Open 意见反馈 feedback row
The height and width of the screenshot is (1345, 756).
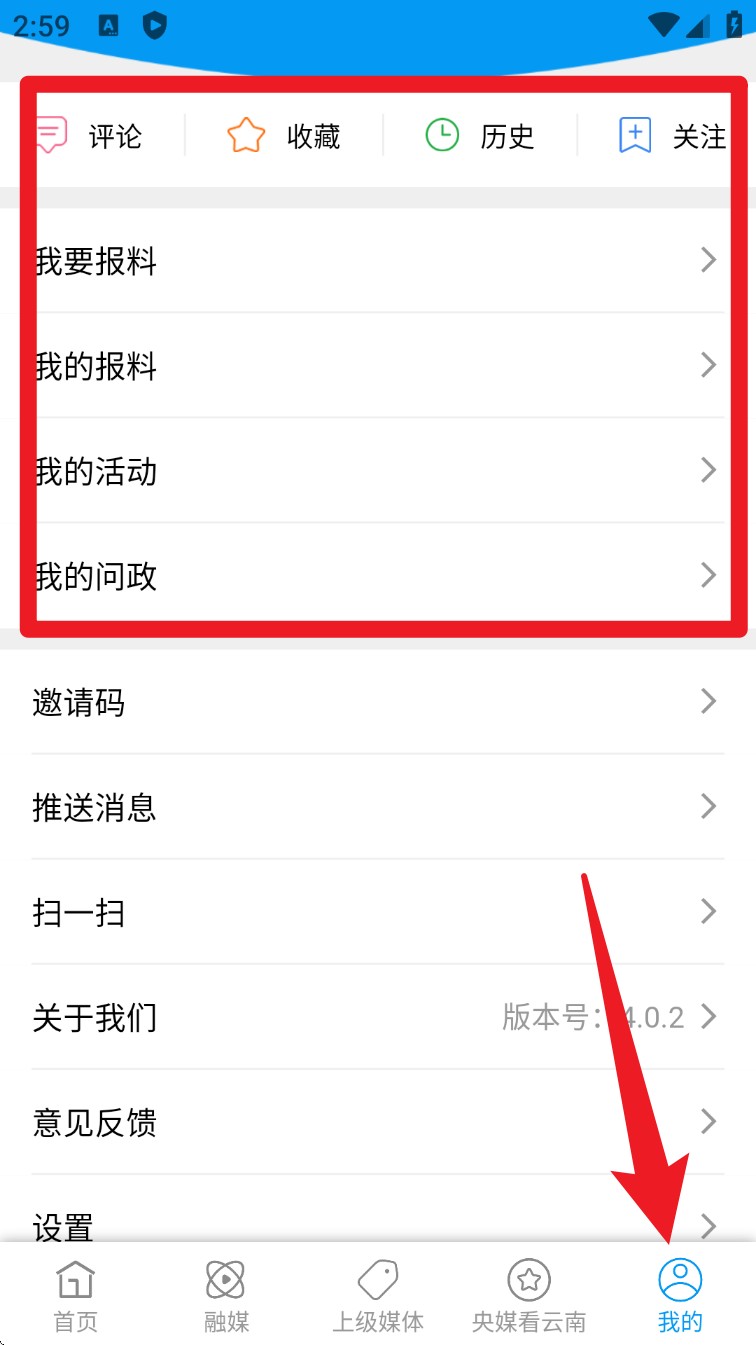pos(378,1122)
